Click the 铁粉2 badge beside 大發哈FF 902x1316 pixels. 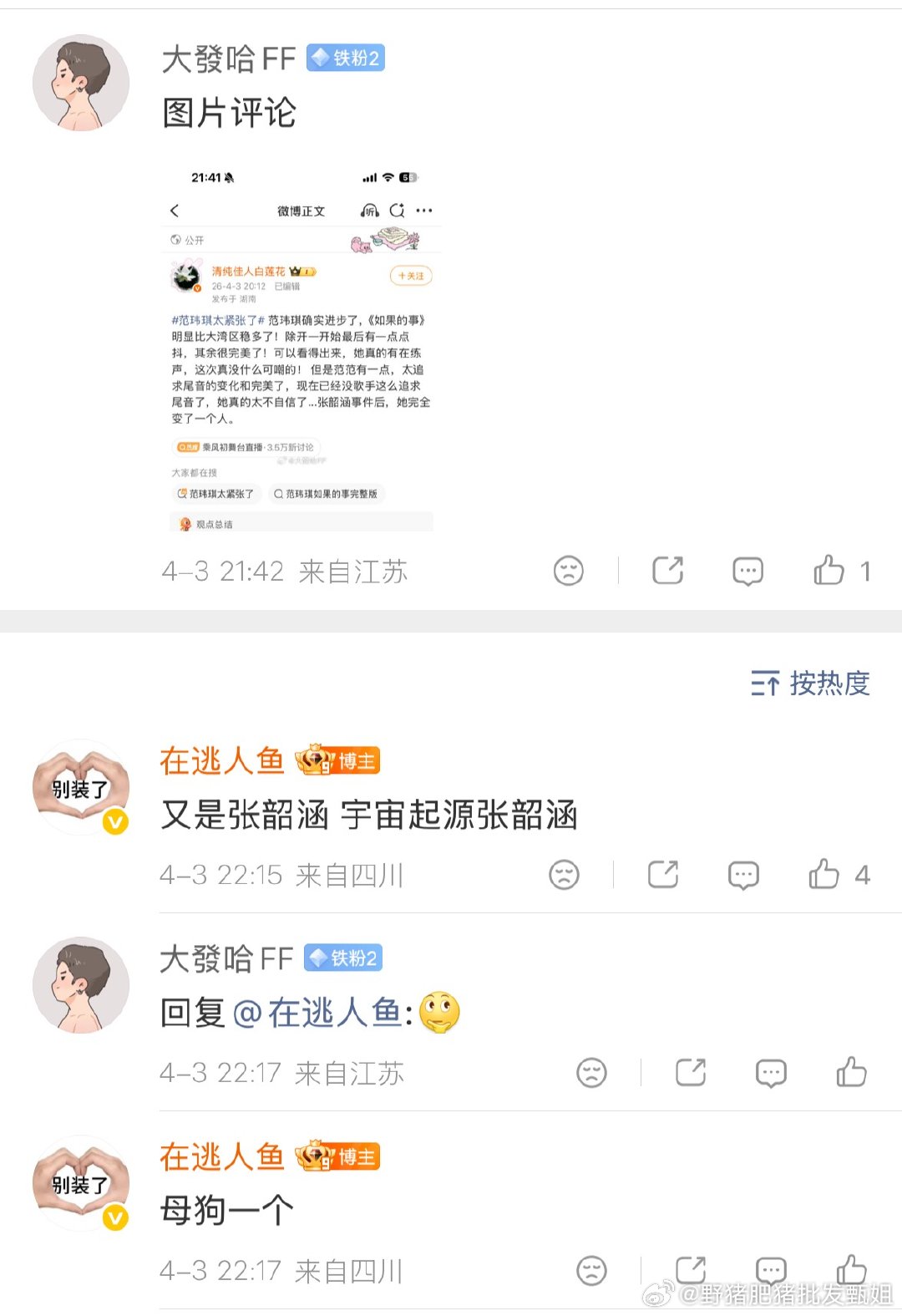point(345,58)
